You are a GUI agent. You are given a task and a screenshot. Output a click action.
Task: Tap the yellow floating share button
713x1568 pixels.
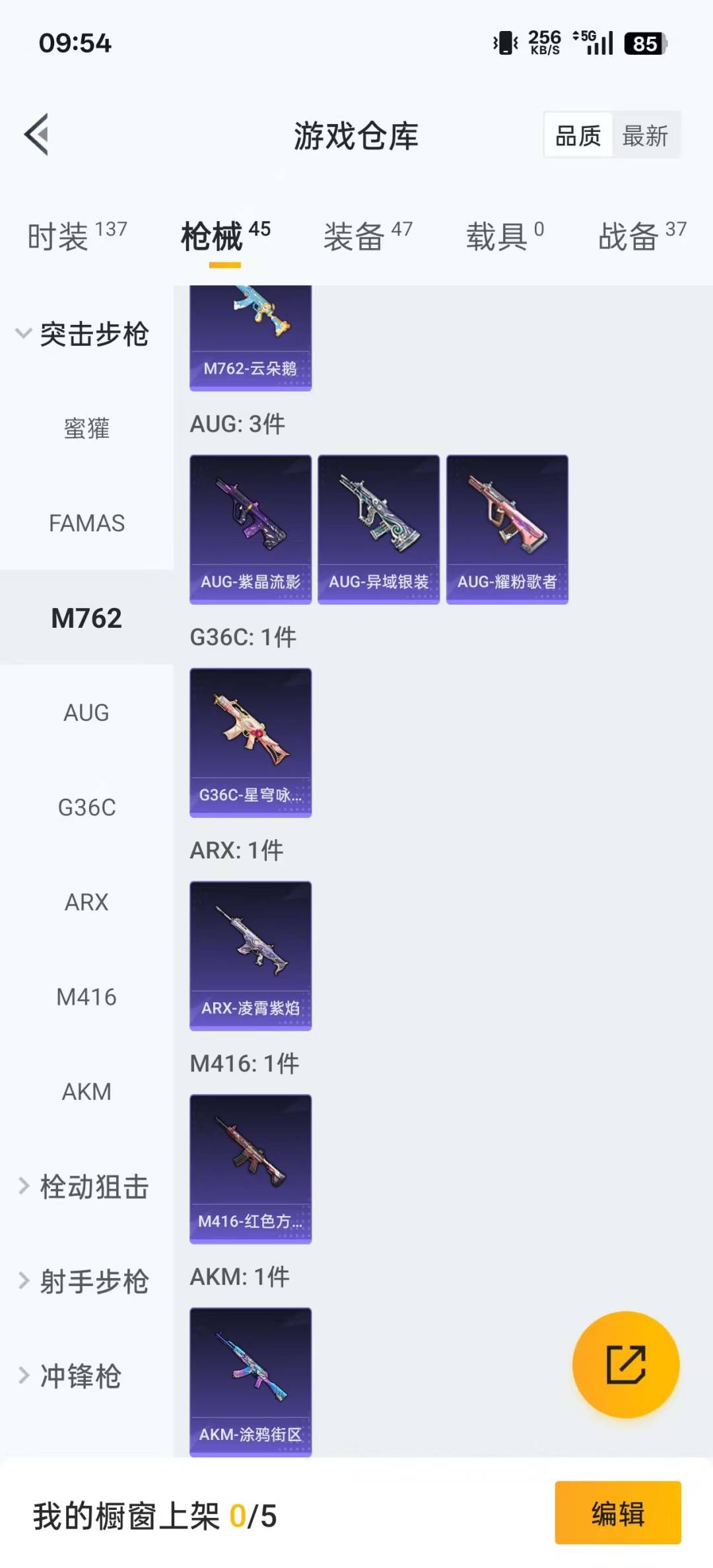(x=625, y=1365)
